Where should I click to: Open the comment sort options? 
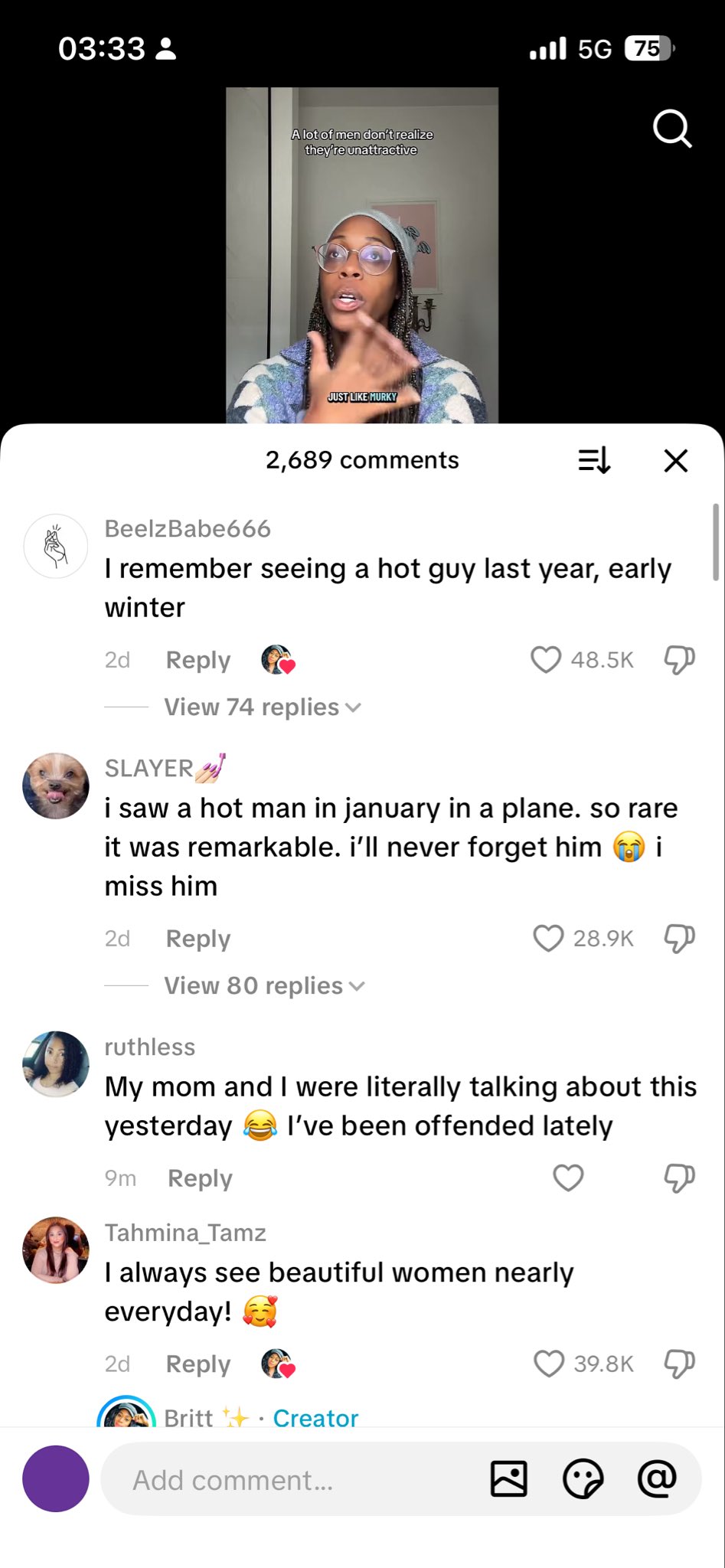[x=593, y=461]
